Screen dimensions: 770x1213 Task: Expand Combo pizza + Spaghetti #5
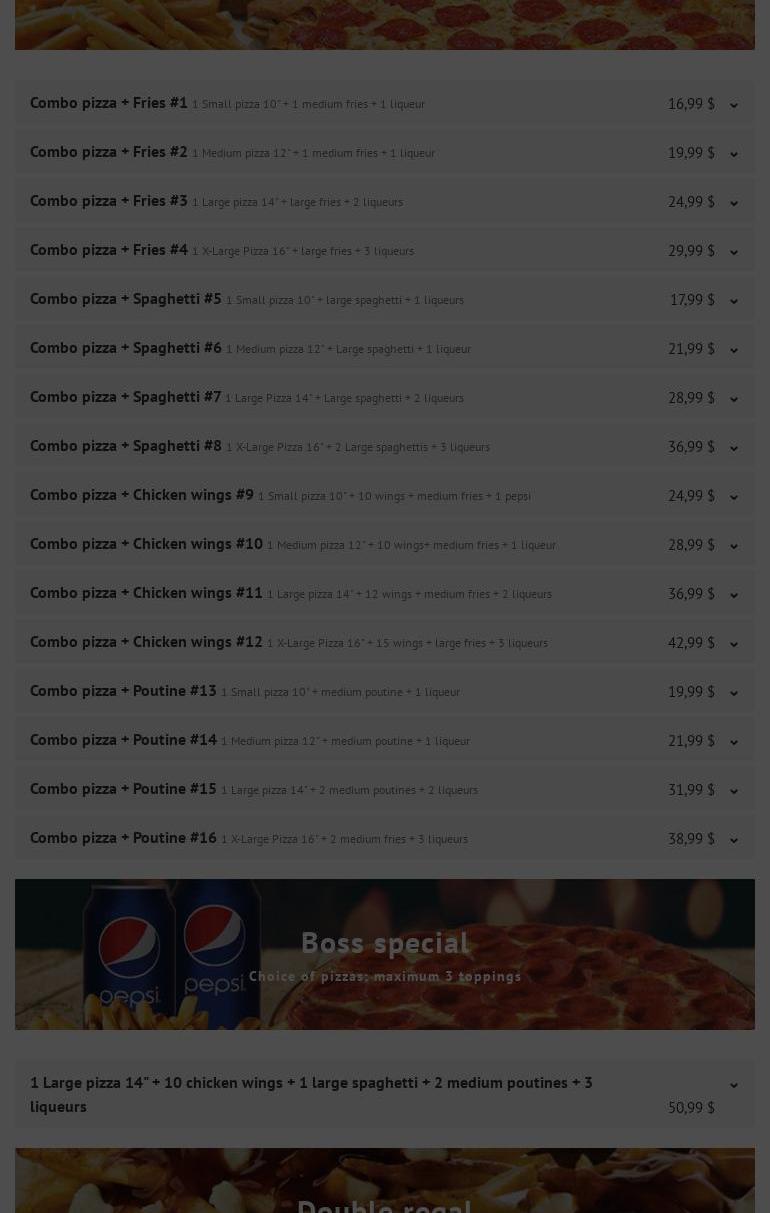point(733,301)
